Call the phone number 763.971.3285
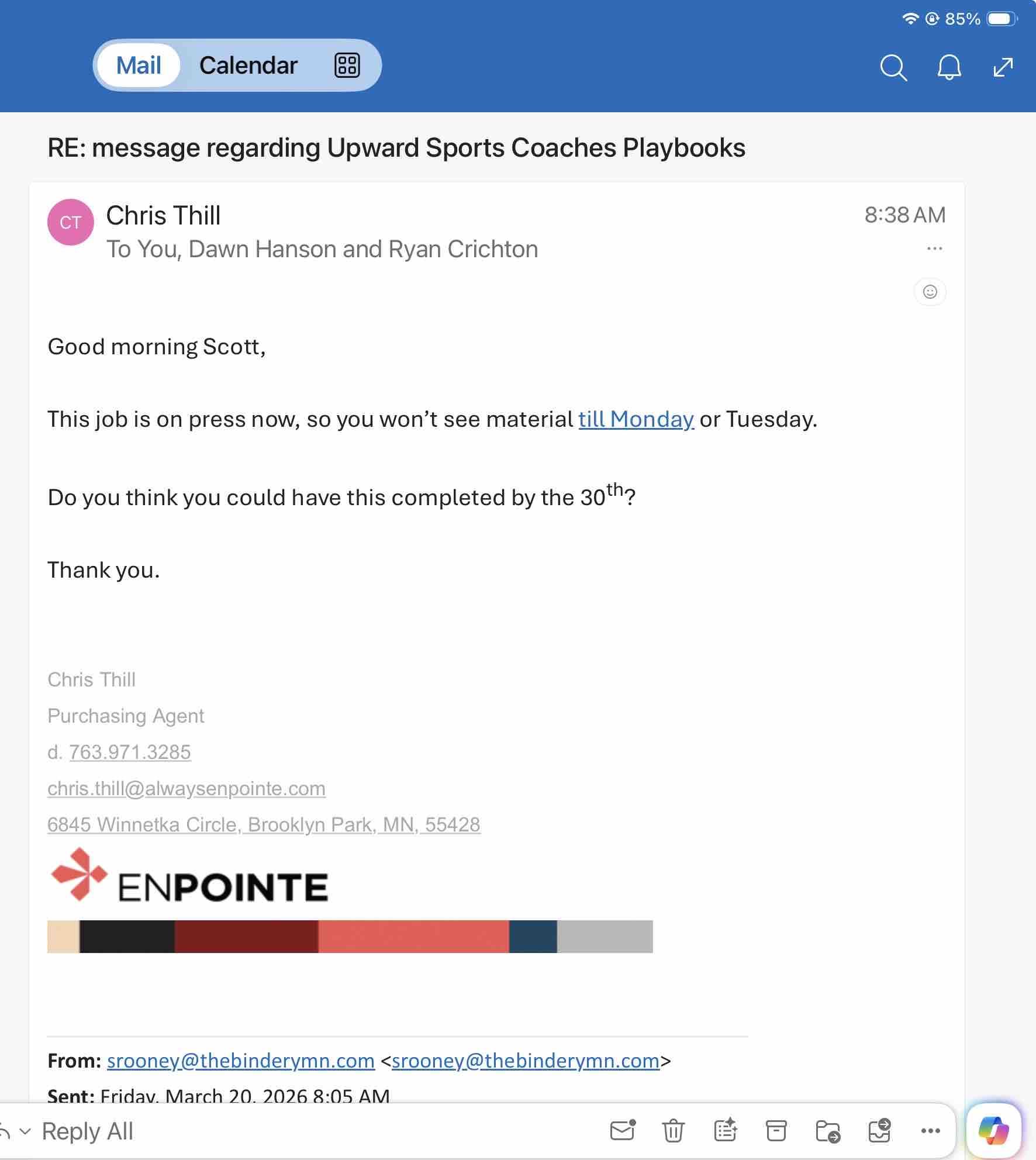1036x1160 pixels. pyautogui.click(x=130, y=752)
